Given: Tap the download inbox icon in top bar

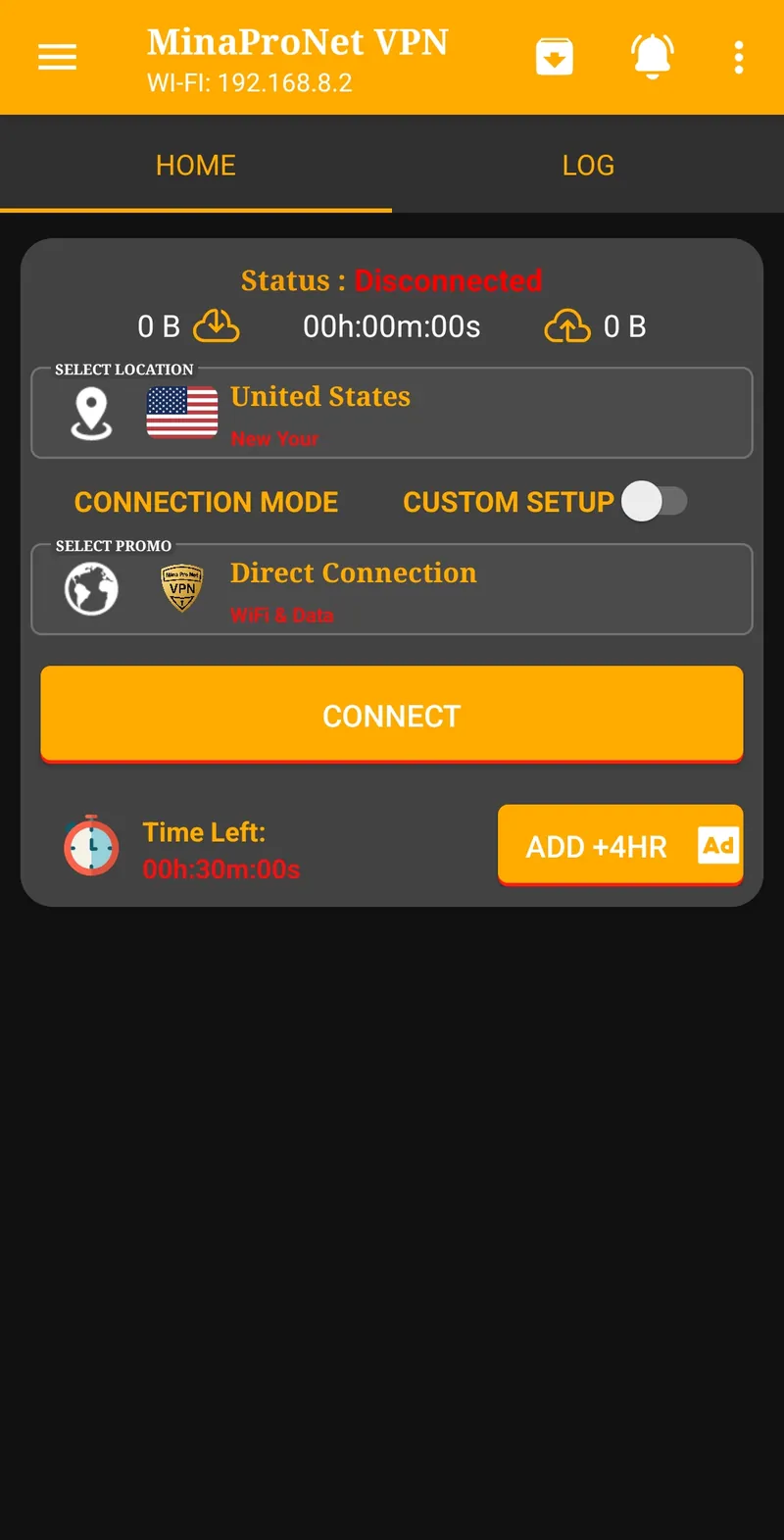Looking at the screenshot, I should click(555, 56).
